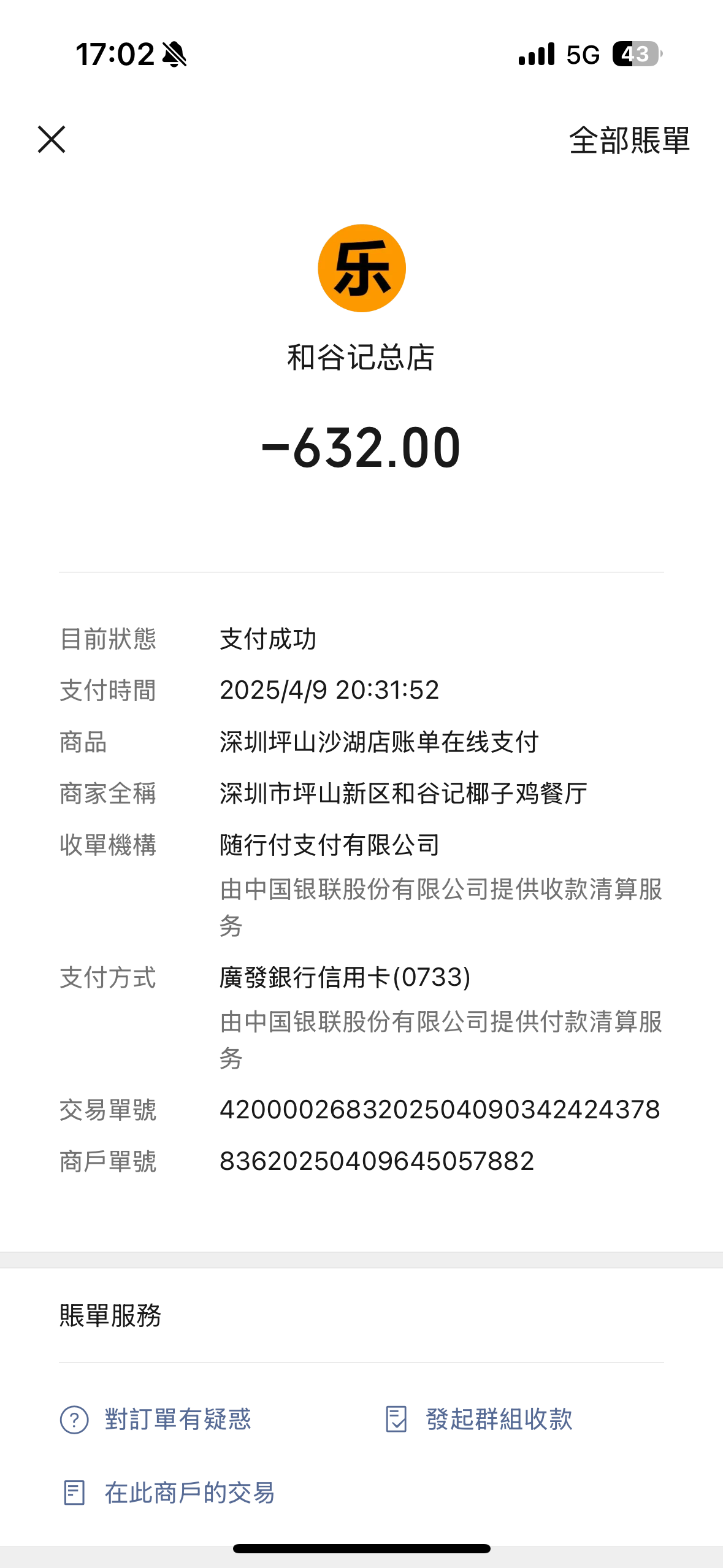Open the 和谷记总店 merchant icon
The image size is (723, 1568).
(362, 268)
